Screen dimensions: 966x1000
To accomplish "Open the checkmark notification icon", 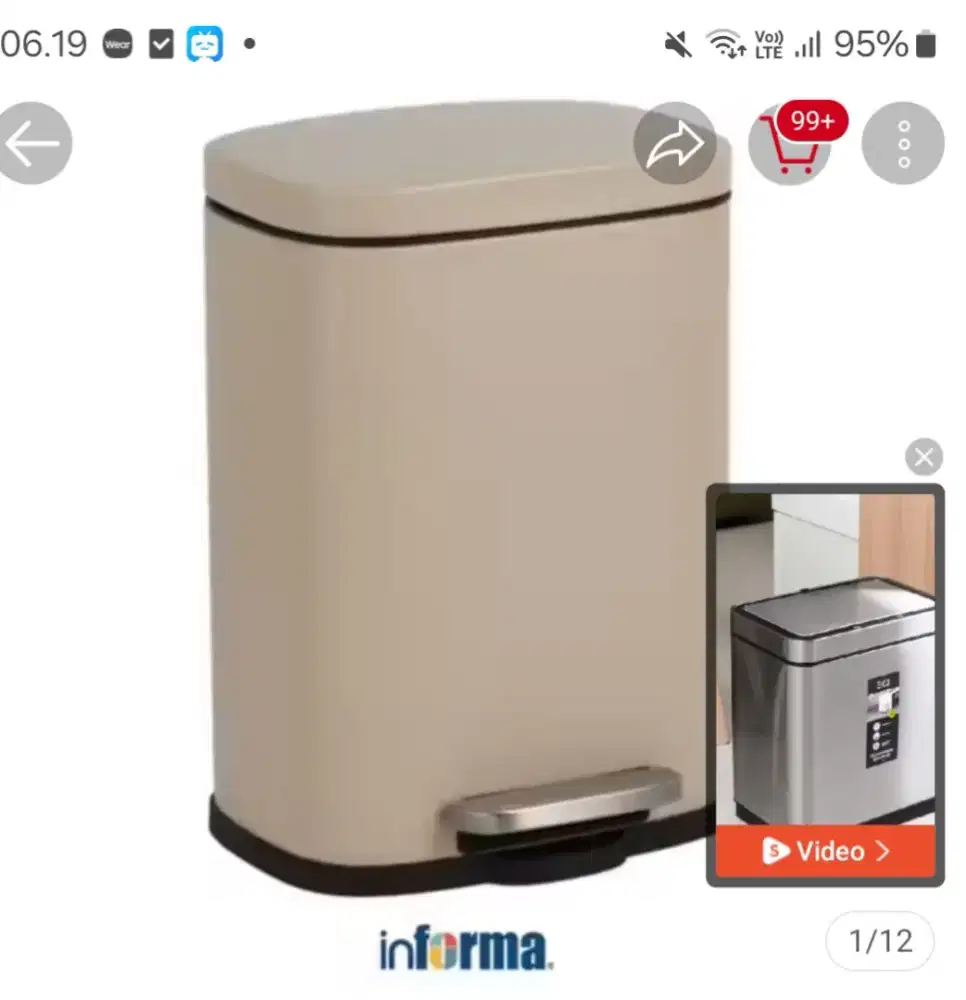I will pyautogui.click(x=160, y=44).
